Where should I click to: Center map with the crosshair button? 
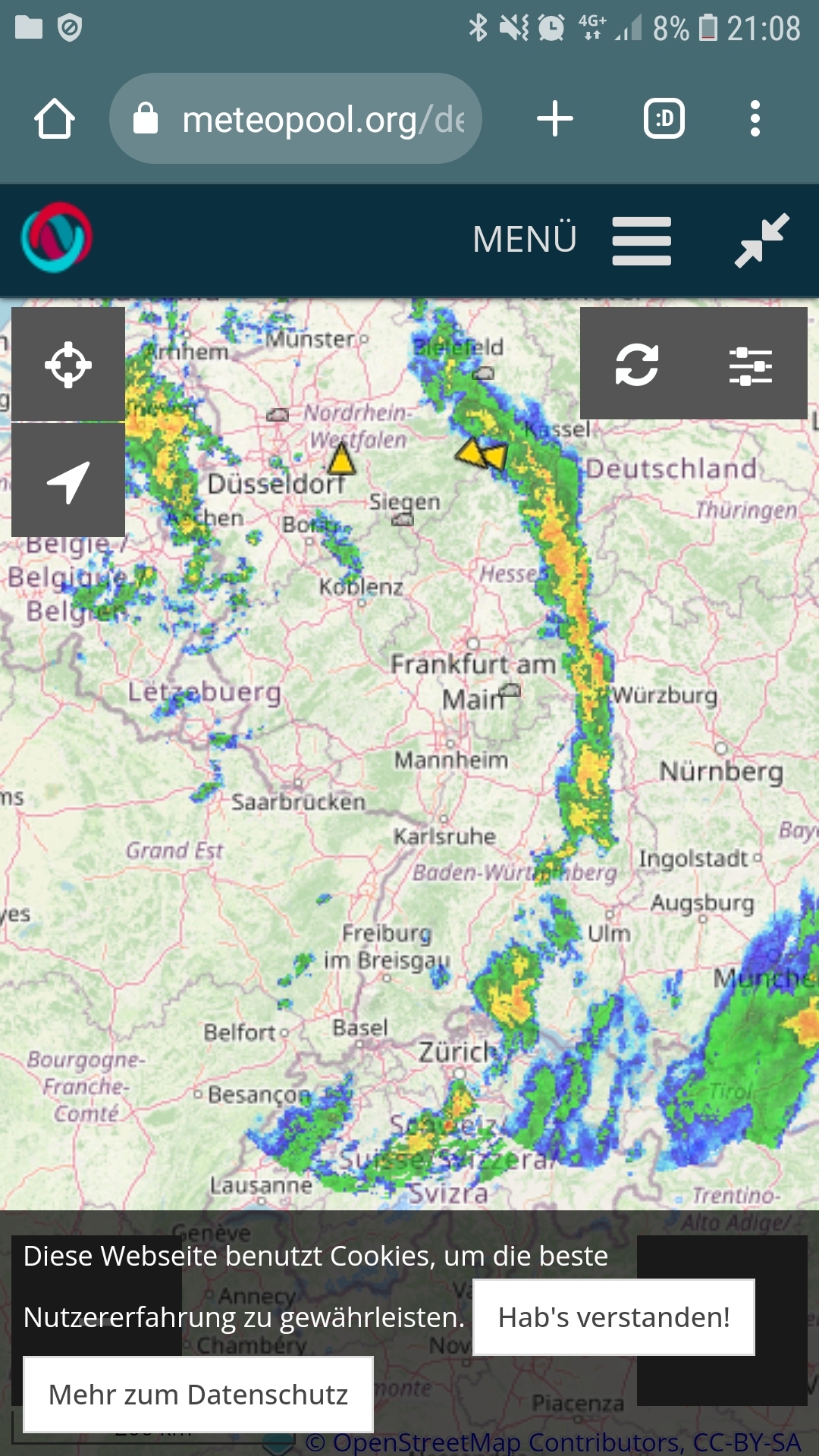[x=68, y=365]
